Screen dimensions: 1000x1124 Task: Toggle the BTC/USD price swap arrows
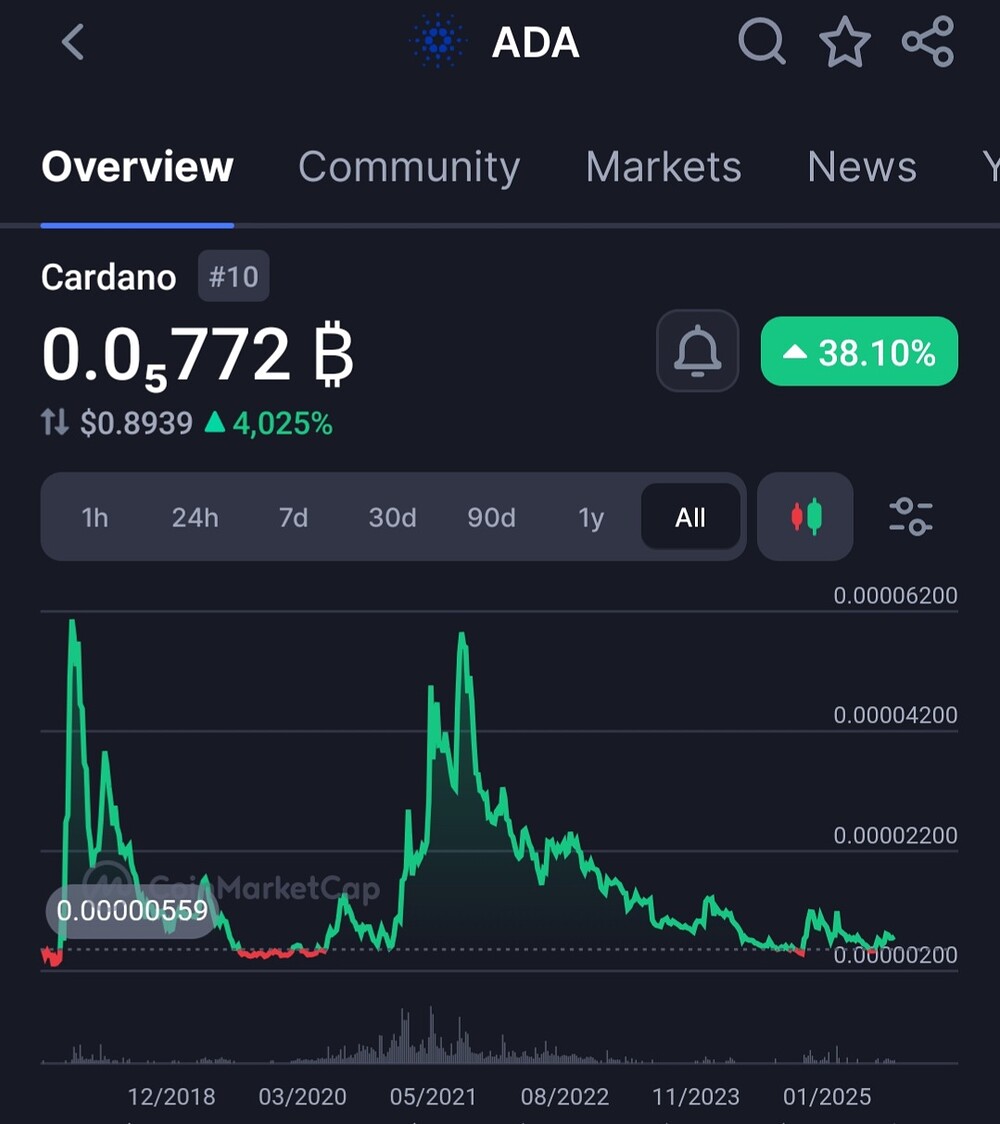(x=55, y=423)
